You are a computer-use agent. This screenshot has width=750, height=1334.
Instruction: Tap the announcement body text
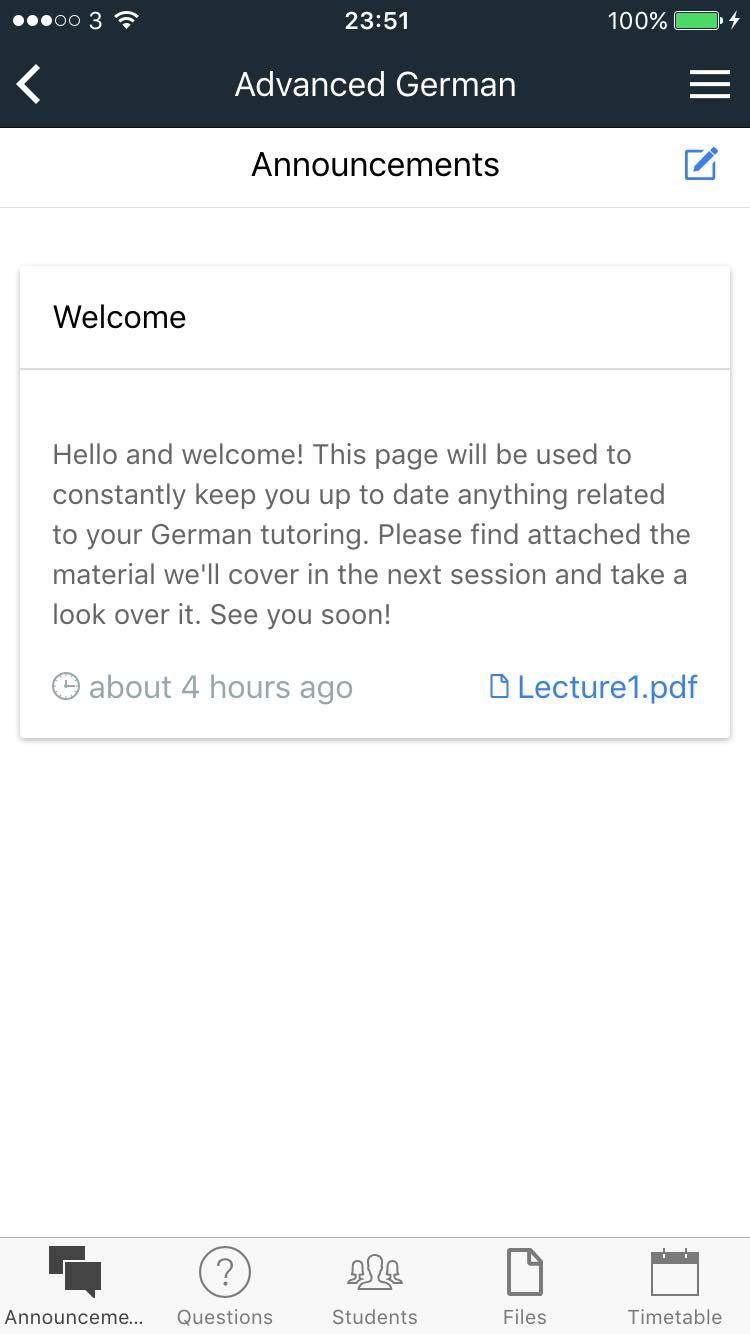click(370, 534)
